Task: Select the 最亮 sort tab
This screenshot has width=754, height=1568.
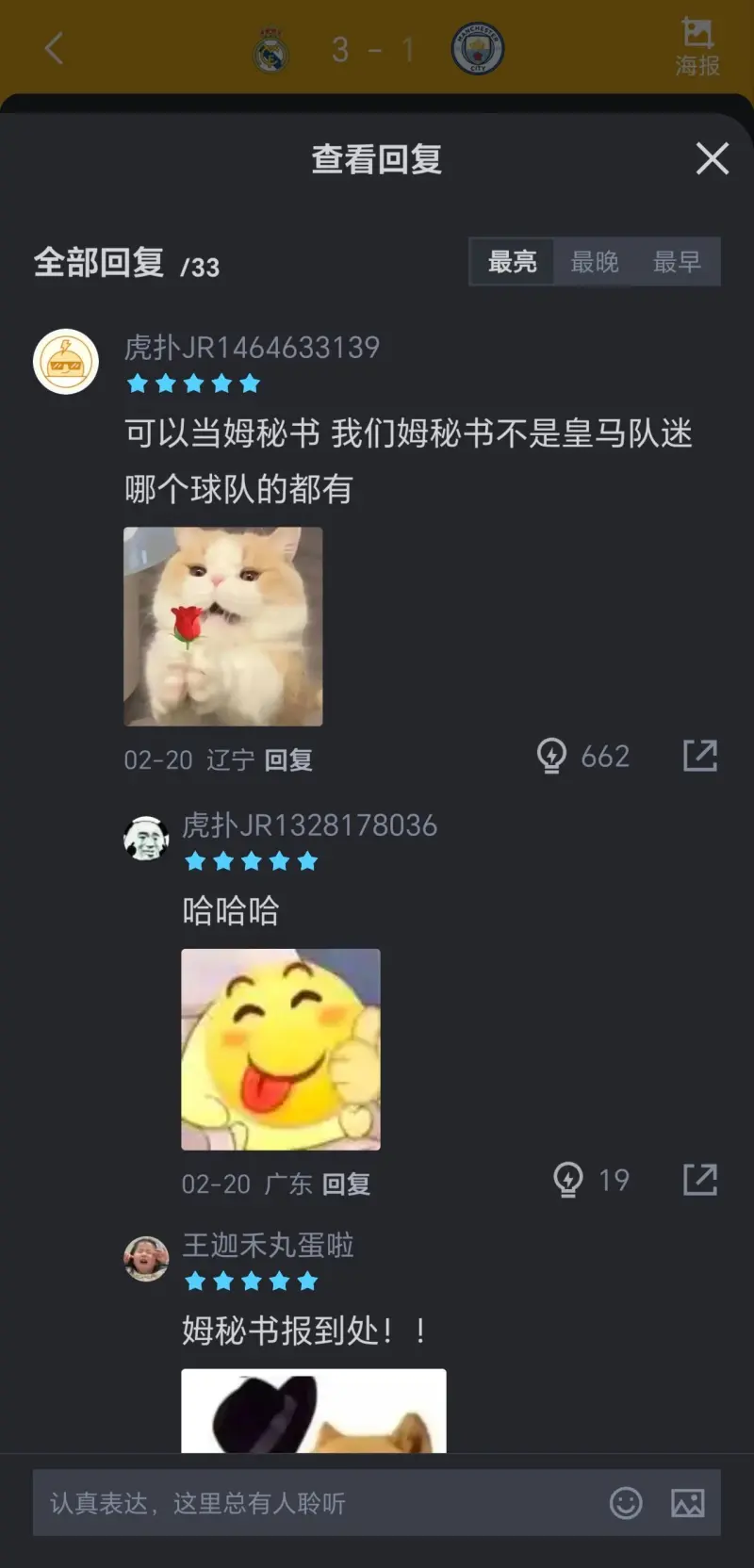Action: 512,262
